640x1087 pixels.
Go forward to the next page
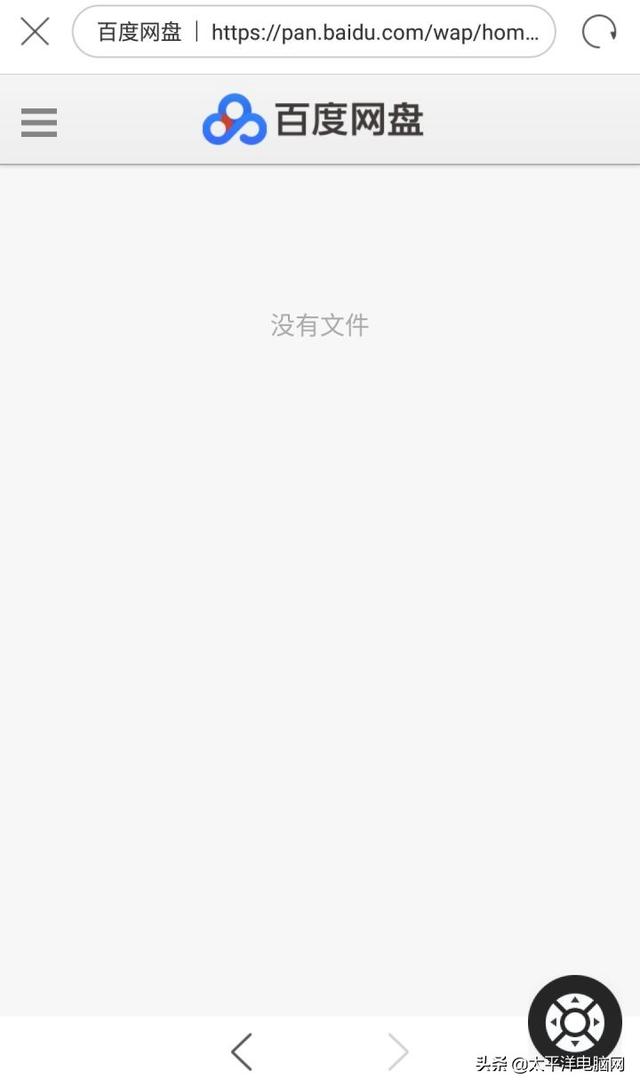tap(398, 1052)
